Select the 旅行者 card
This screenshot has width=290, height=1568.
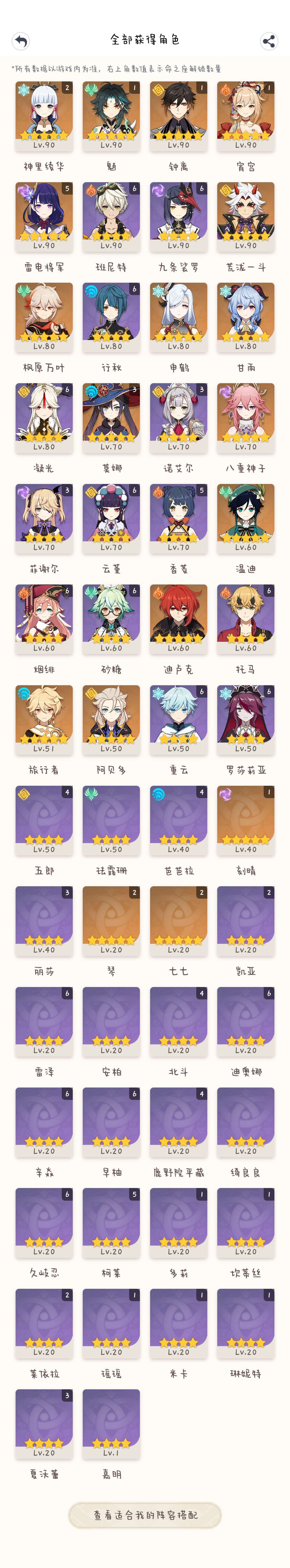(x=44, y=719)
